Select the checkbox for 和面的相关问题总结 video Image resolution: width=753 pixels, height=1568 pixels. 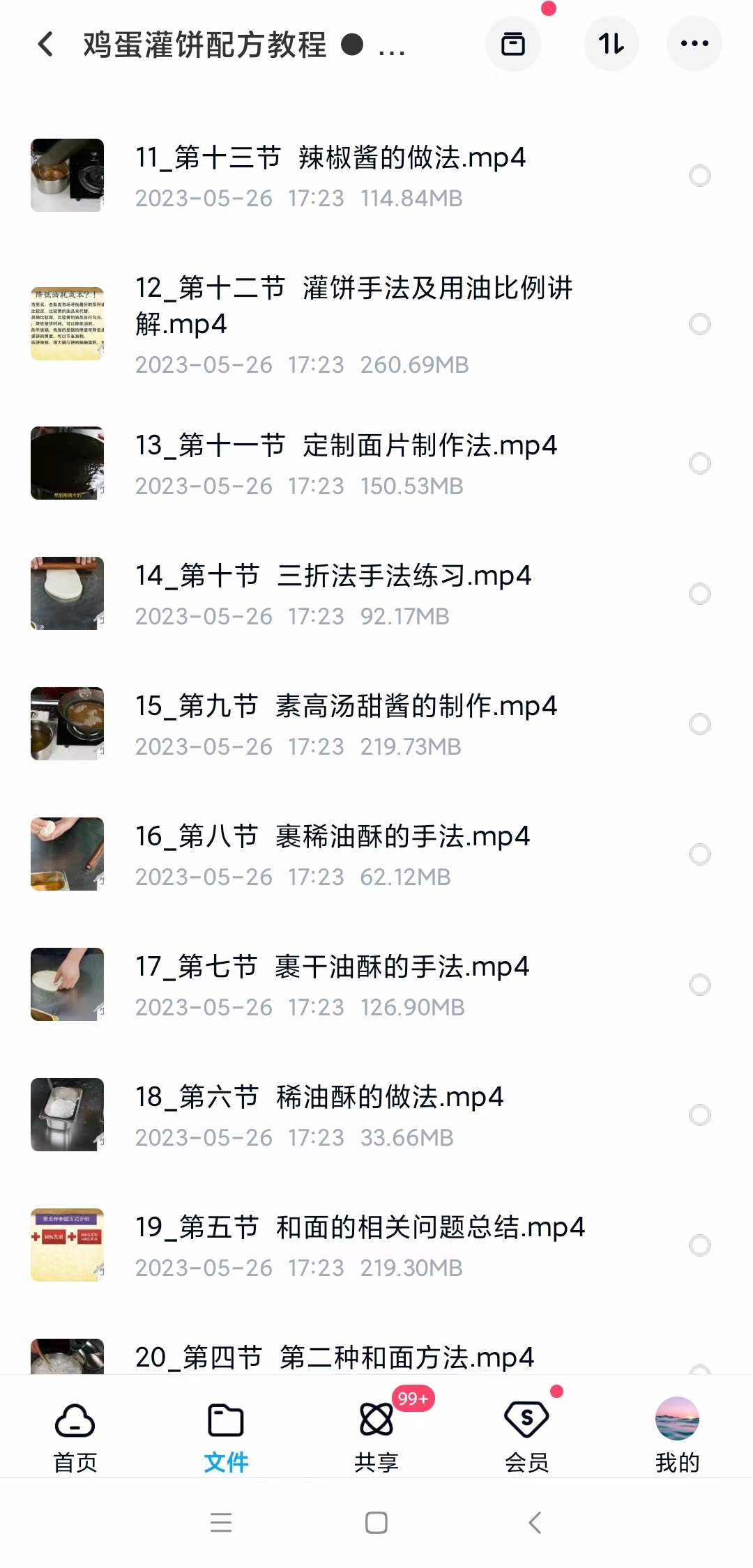click(698, 1245)
